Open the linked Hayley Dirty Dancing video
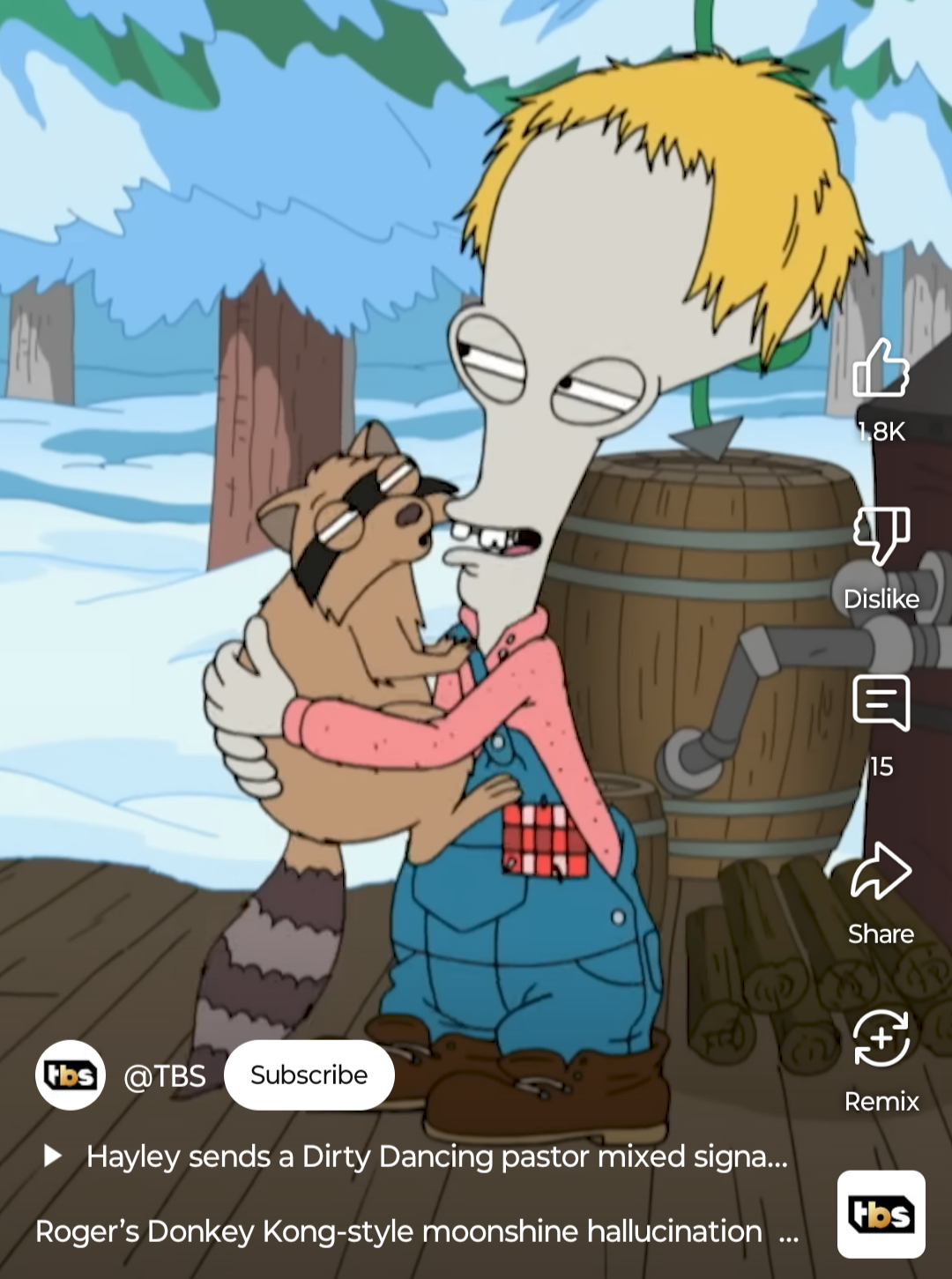 [416, 1156]
